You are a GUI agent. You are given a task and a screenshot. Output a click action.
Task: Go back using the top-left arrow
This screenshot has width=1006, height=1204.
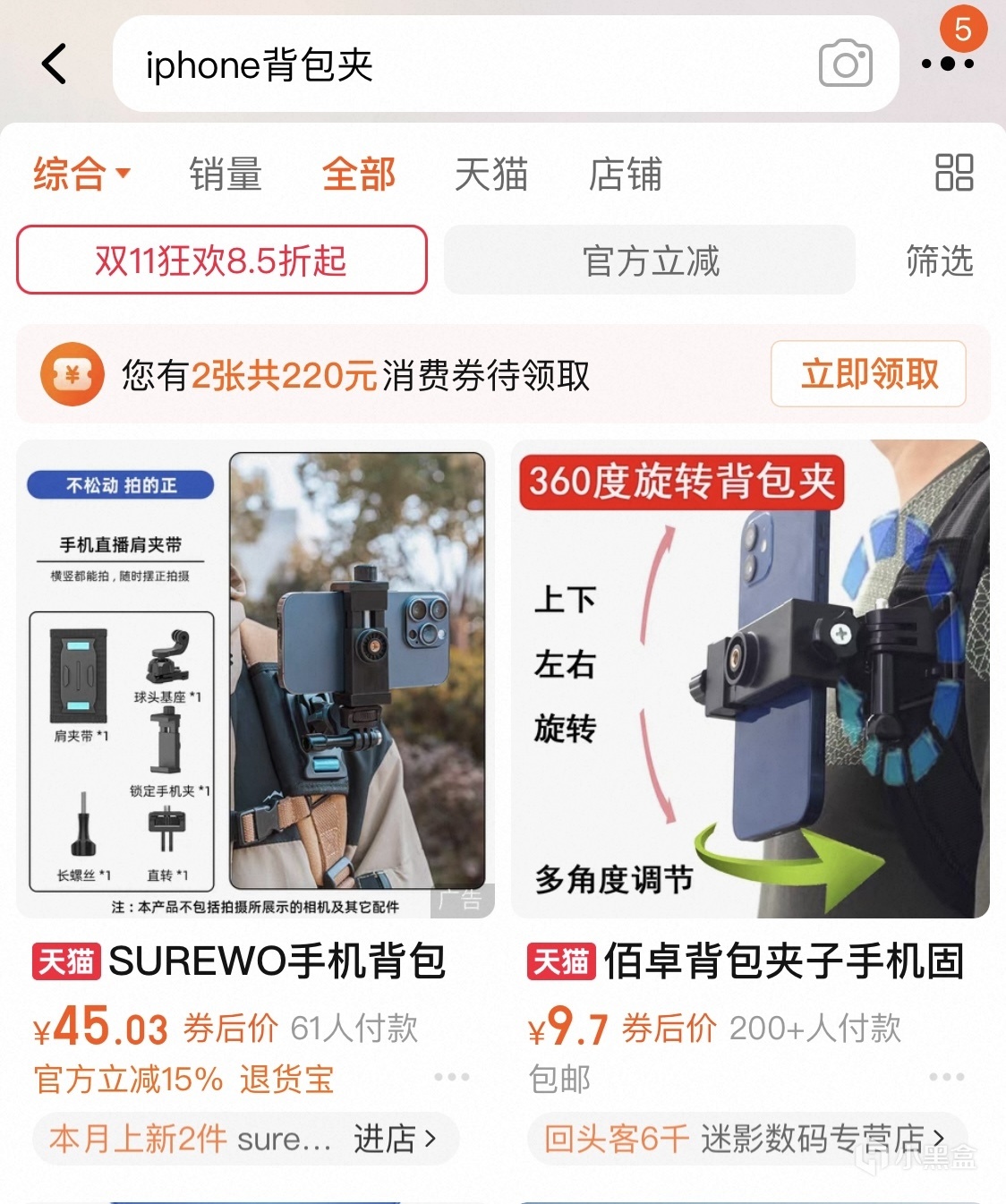(55, 64)
